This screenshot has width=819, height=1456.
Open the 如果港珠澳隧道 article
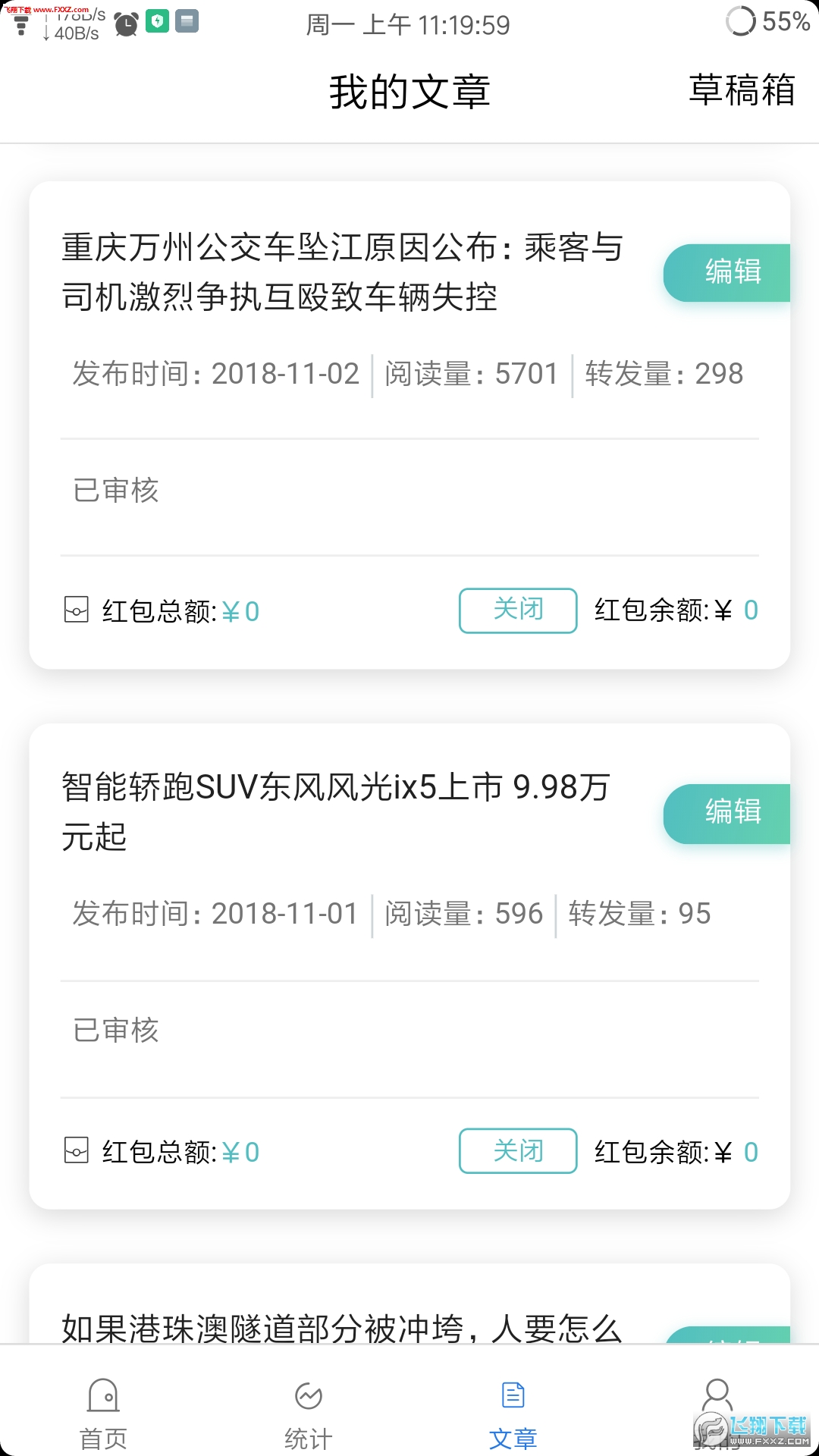point(342,1329)
